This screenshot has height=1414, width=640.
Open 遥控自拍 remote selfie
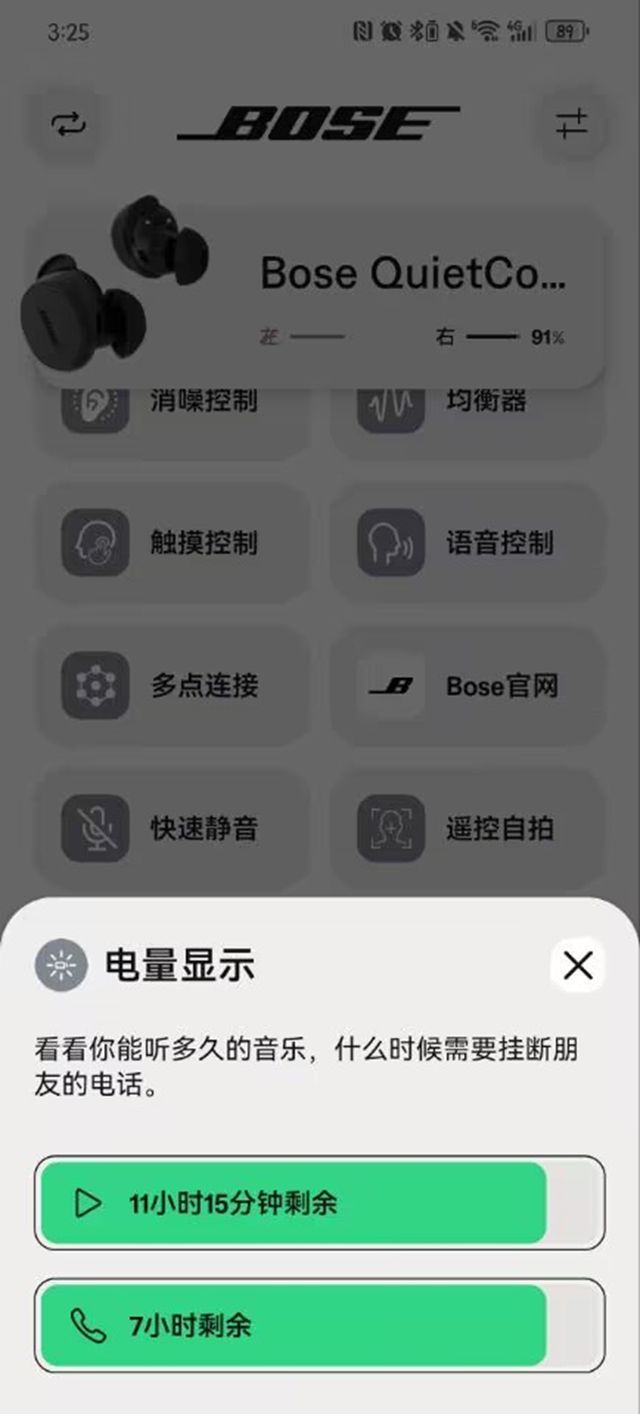pos(467,828)
